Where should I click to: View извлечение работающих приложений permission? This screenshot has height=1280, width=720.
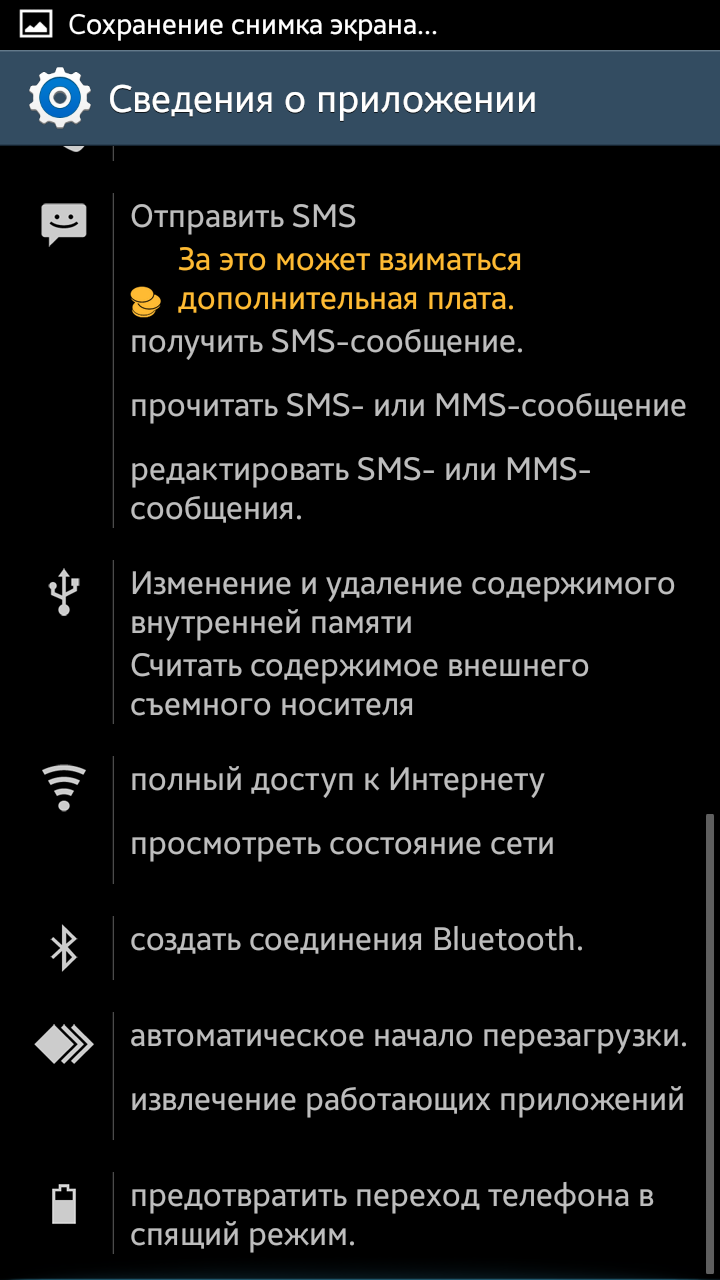(x=407, y=1100)
